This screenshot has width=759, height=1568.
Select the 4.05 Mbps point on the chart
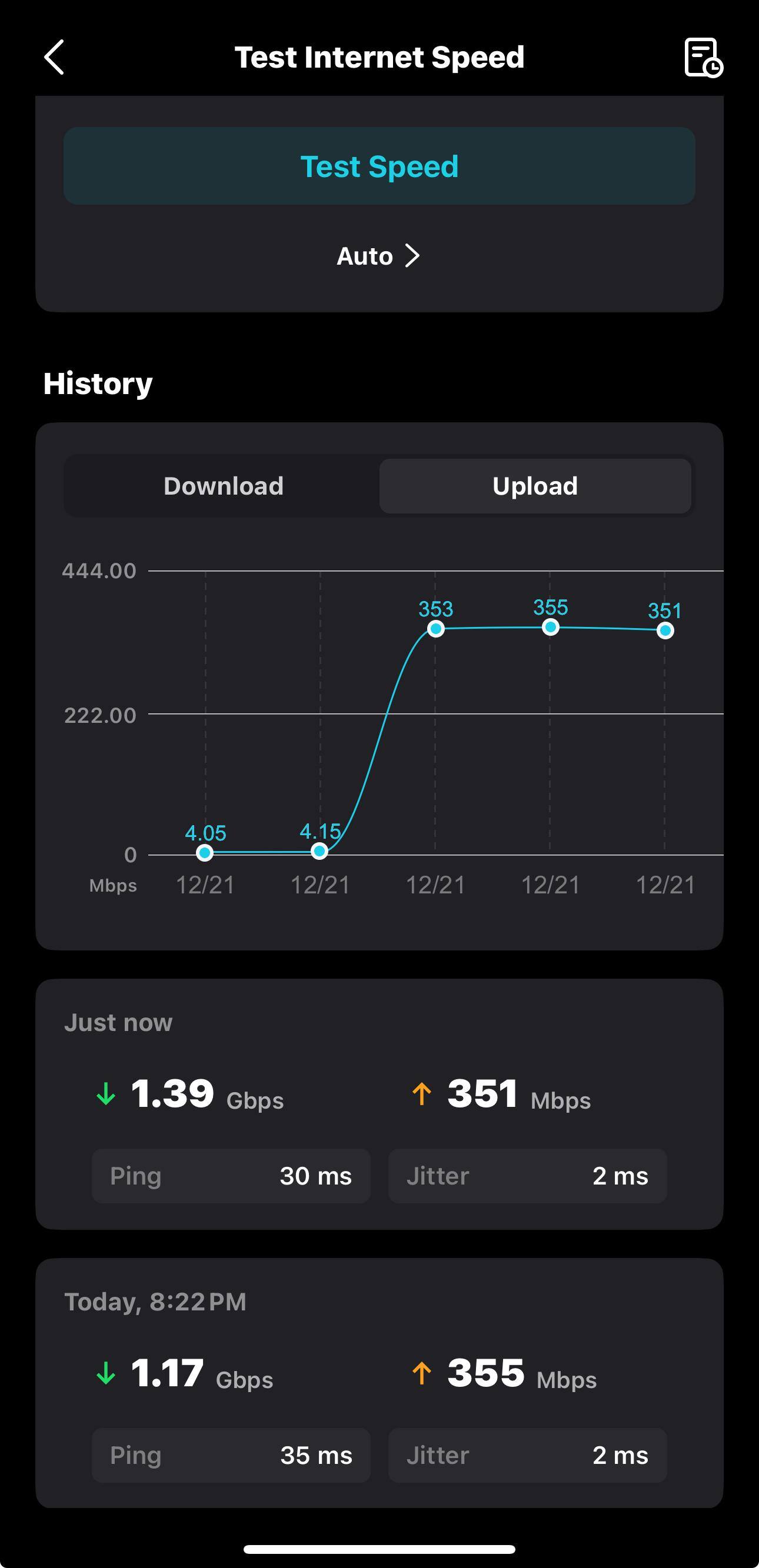(x=205, y=853)
